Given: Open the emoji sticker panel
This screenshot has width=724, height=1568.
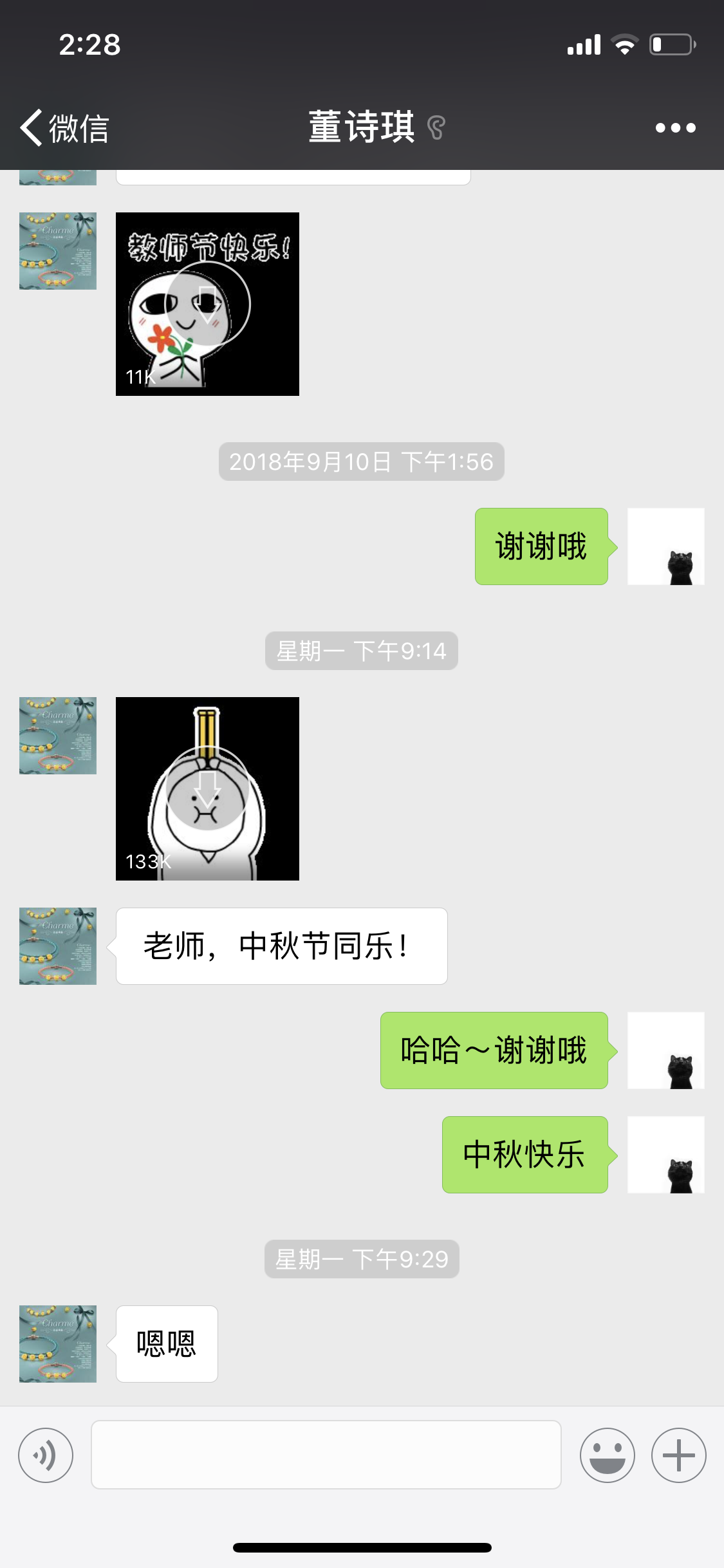Looking at the screenshot, I should tap(607, 1455).
